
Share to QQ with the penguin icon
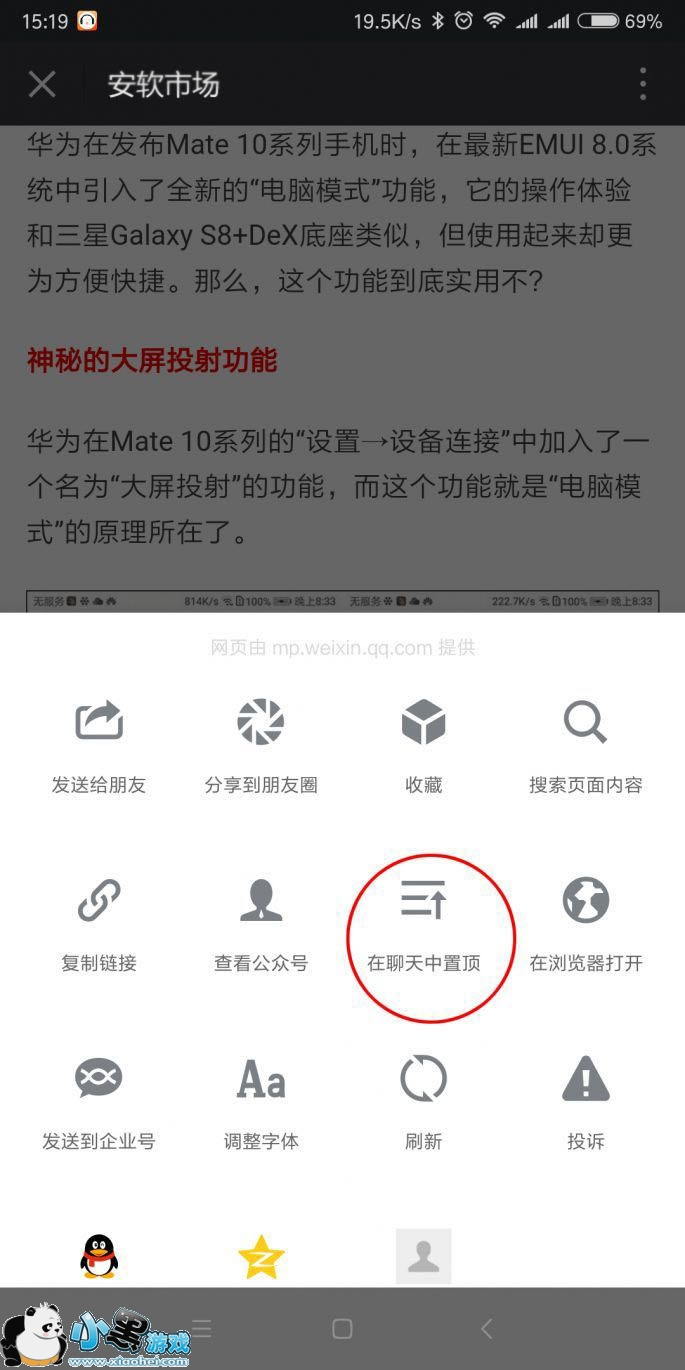pos(99,1256)
